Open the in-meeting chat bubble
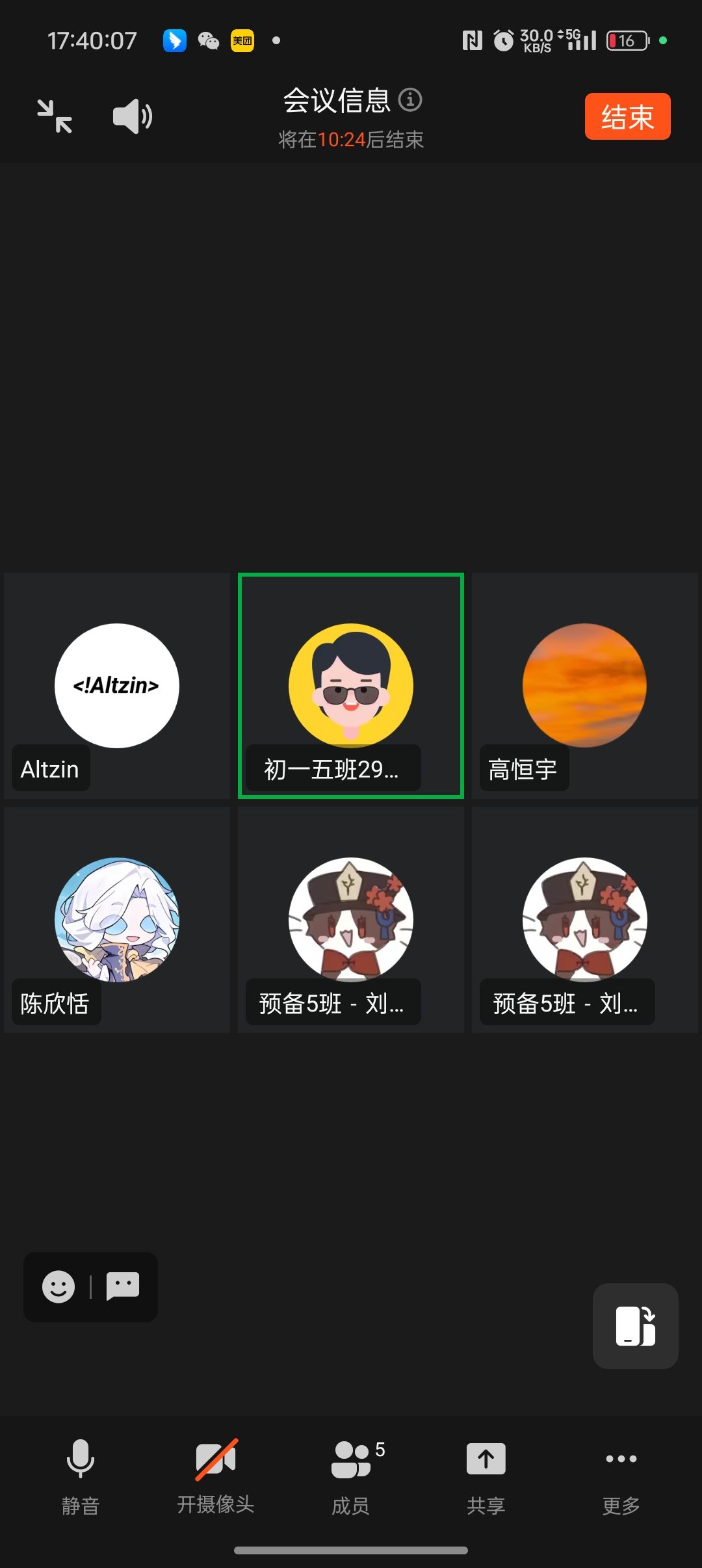Image resolution: width=702 pixels, height=1568 pixels. [x=123, y=1287]
